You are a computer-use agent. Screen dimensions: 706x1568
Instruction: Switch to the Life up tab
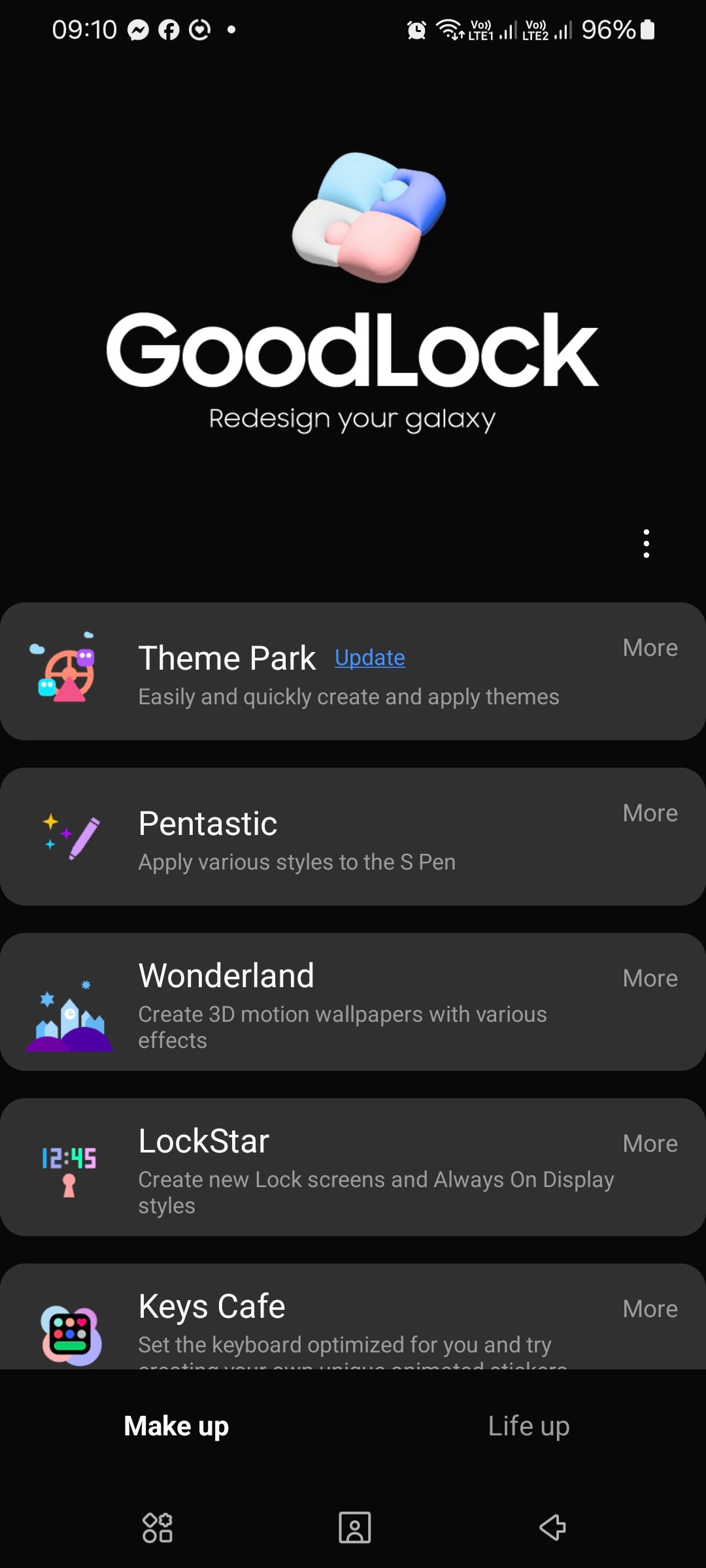pos(529,1426)
